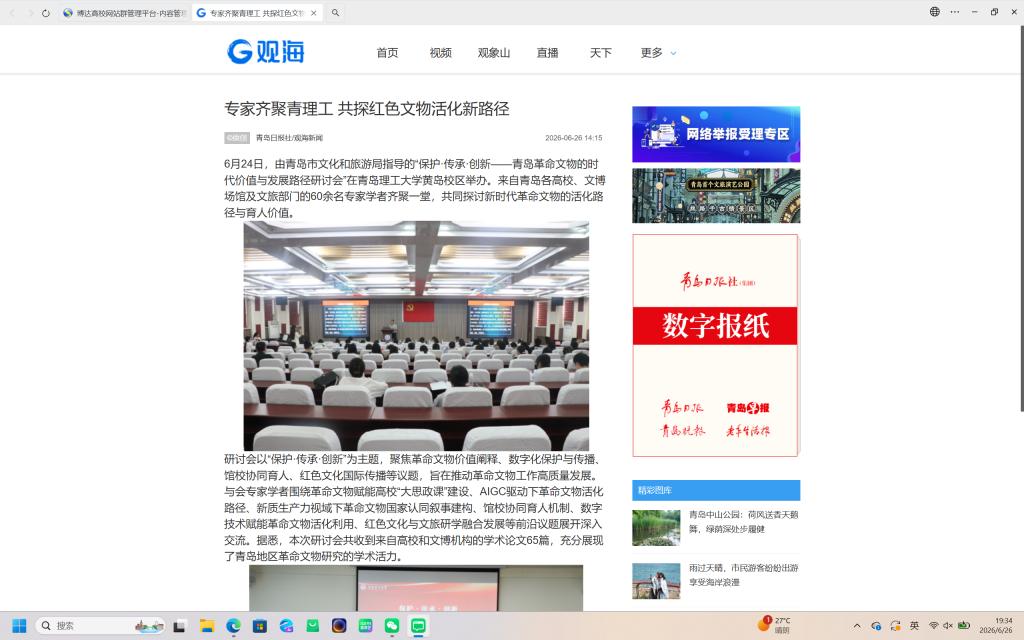Viewport: 1024px width, 640px height.
Task: Open the 数字报纸 digital newspaper card
Action: [716, 345]
